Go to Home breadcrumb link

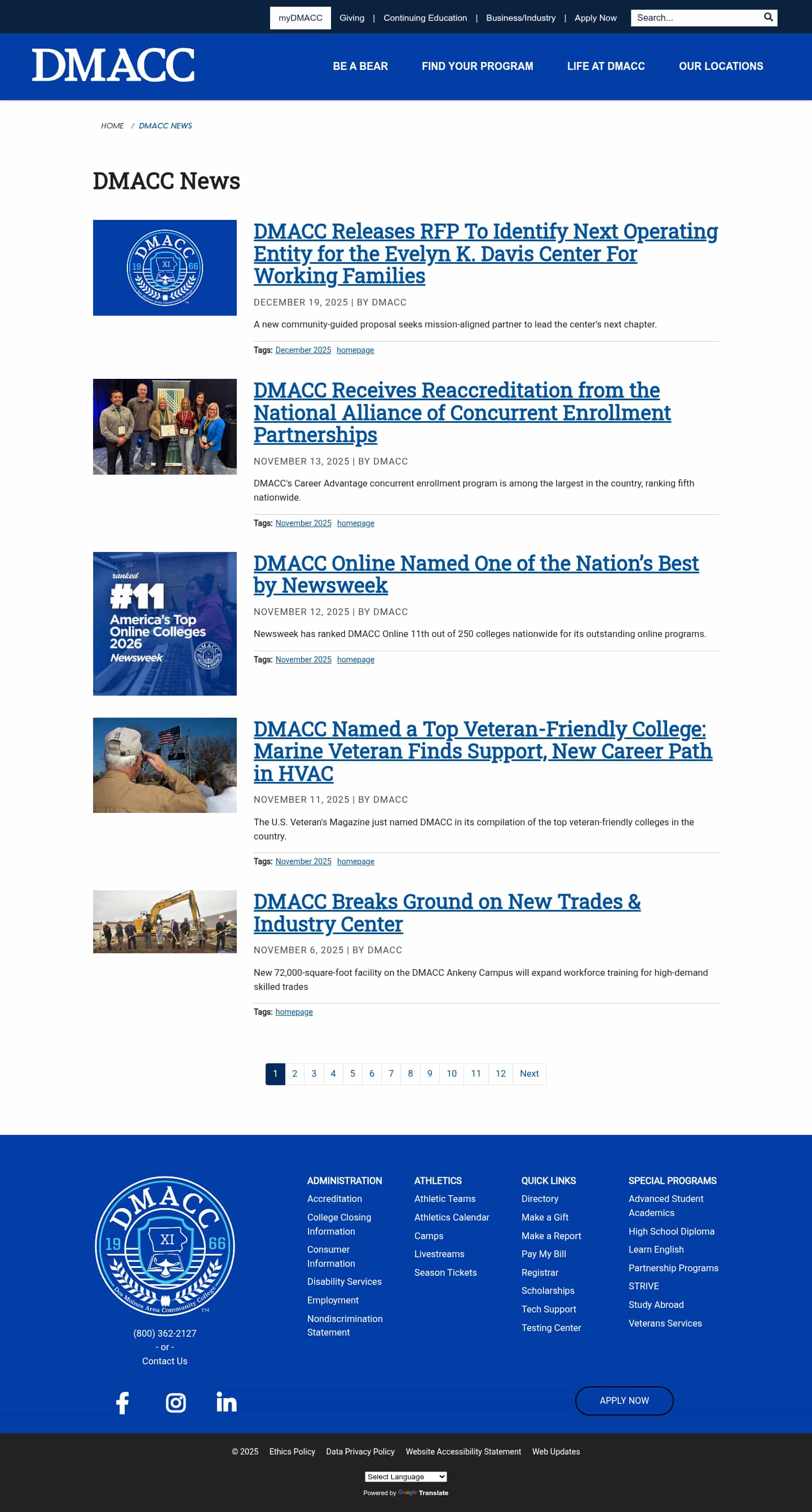112,126
